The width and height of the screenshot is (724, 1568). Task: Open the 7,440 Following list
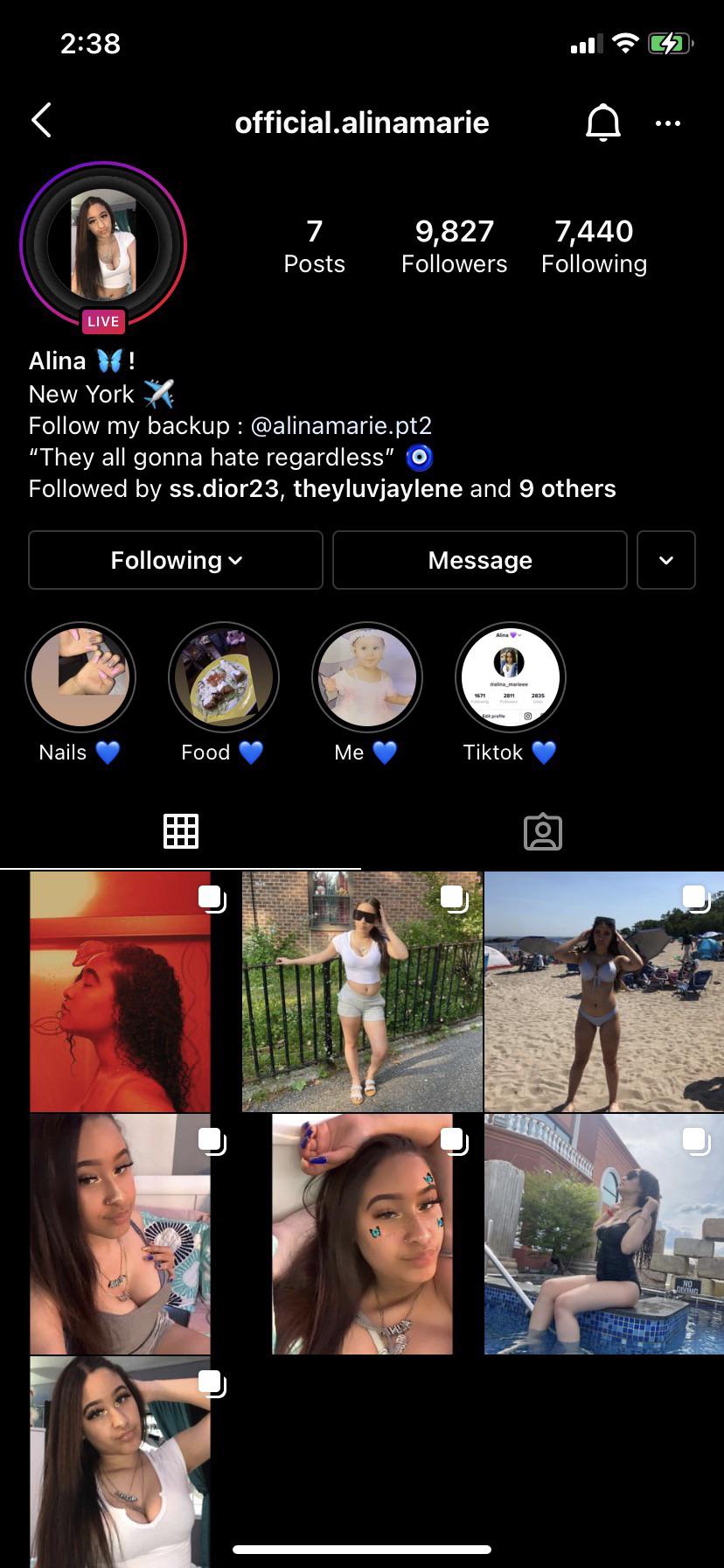594,246
